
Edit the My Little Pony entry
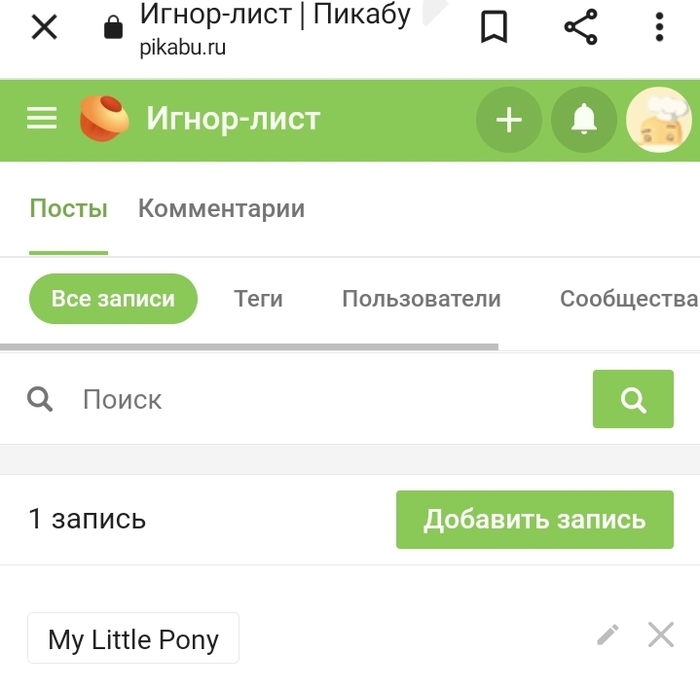click(607, 635)
